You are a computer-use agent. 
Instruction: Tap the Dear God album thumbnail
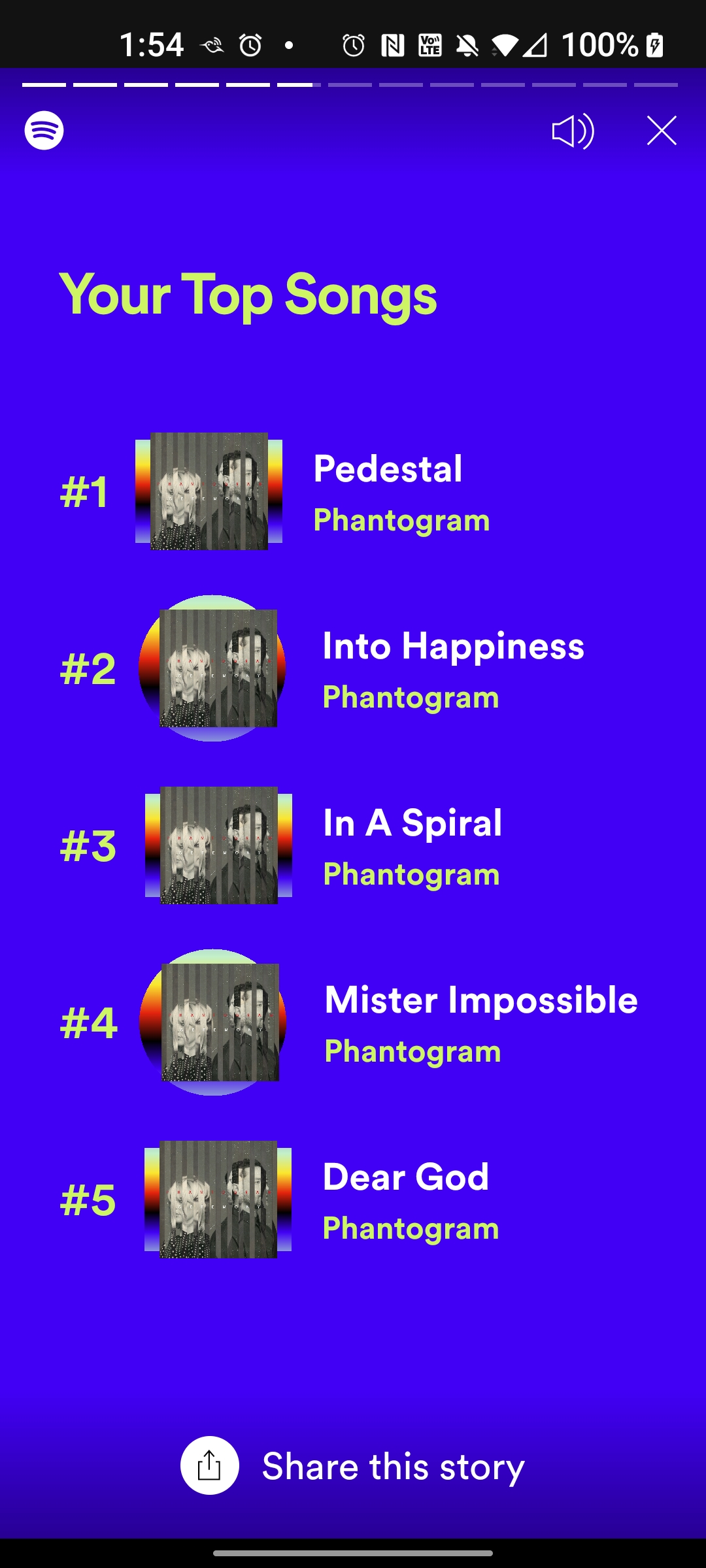217,1201
